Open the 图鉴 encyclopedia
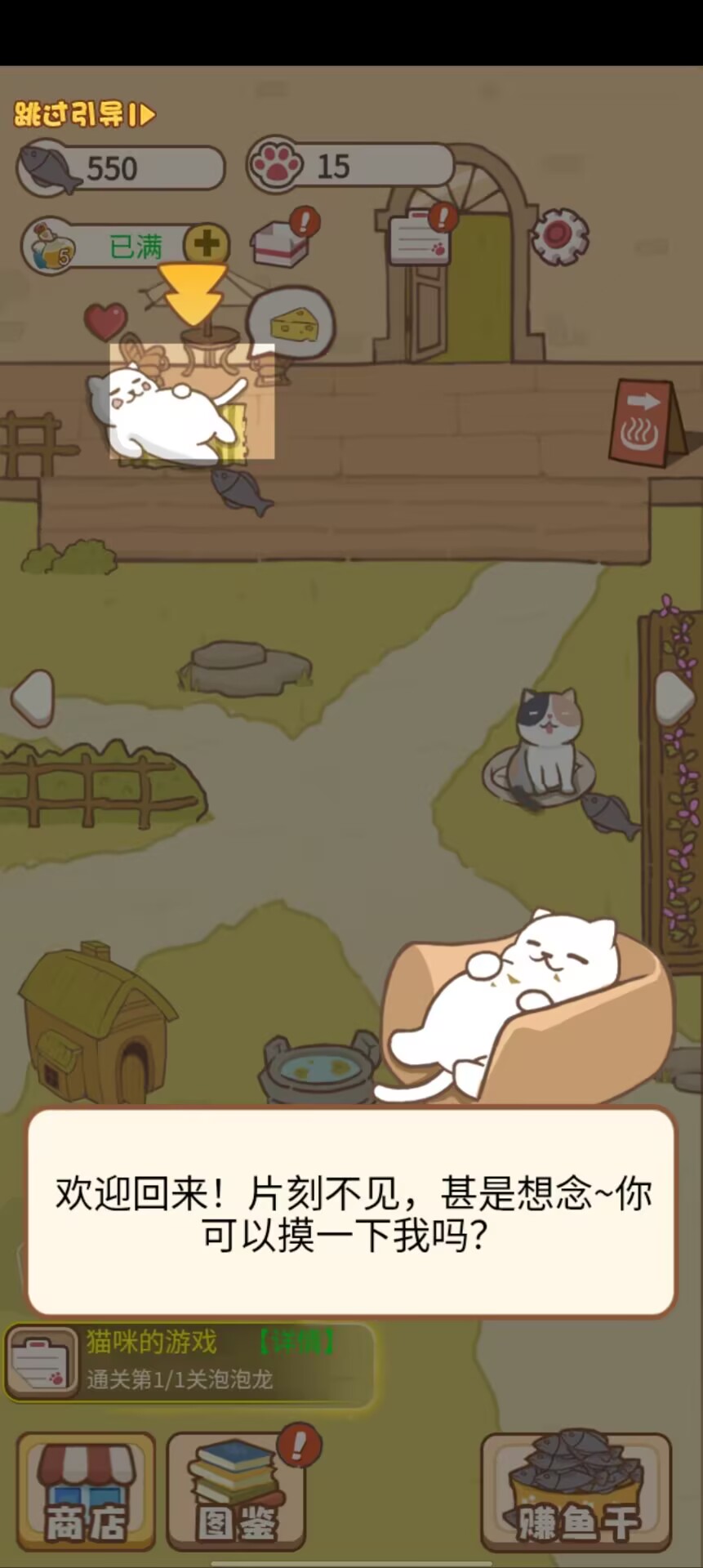703x1568 pixels. click(x=237, y=1490)
